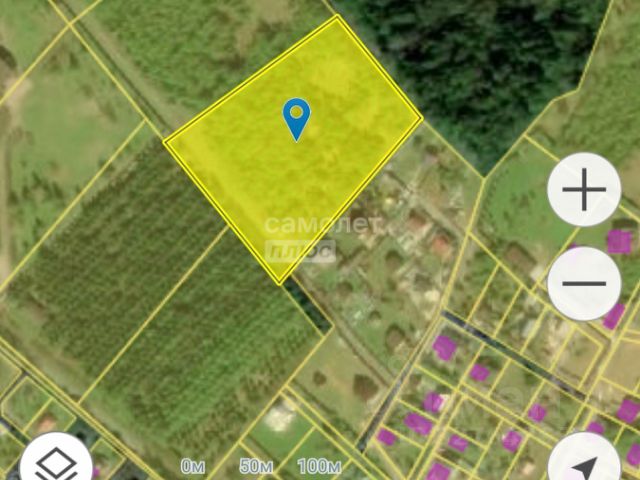This screenshot has height=480, width=640.
Task: Zoom in on the map
Action: [585, 190]
